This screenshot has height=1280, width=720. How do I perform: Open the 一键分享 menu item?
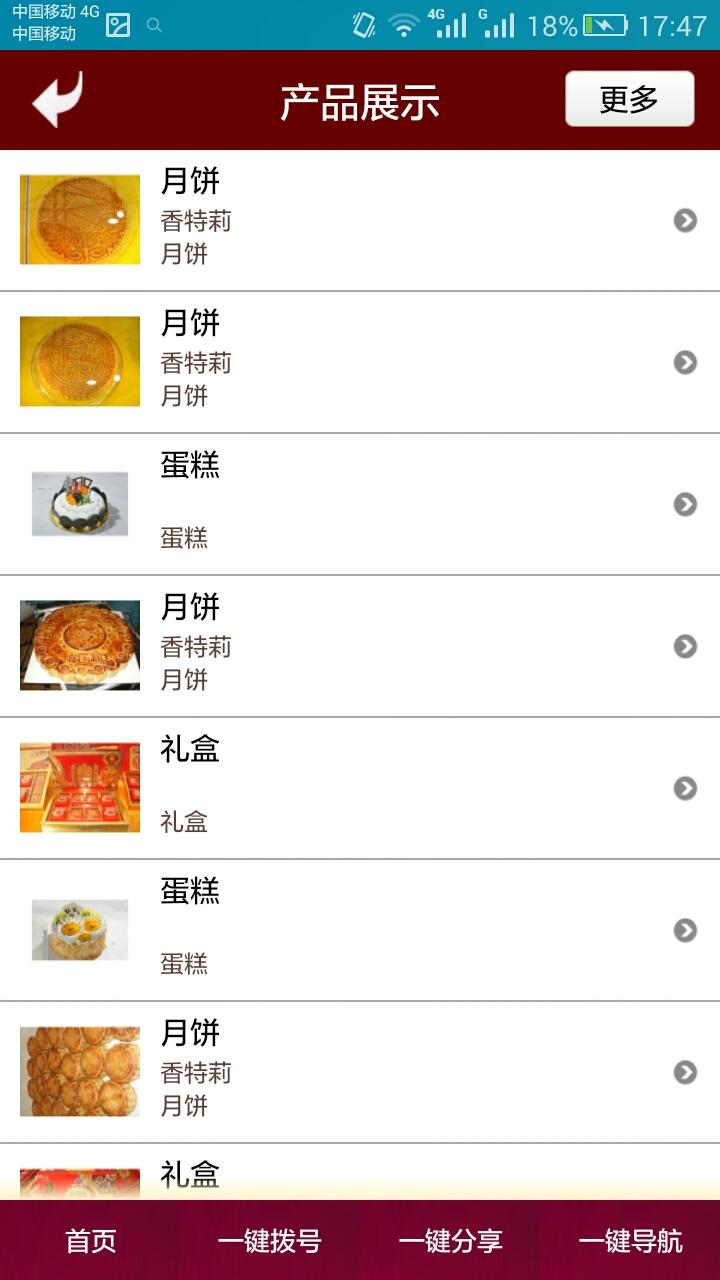coord(450,1241)
